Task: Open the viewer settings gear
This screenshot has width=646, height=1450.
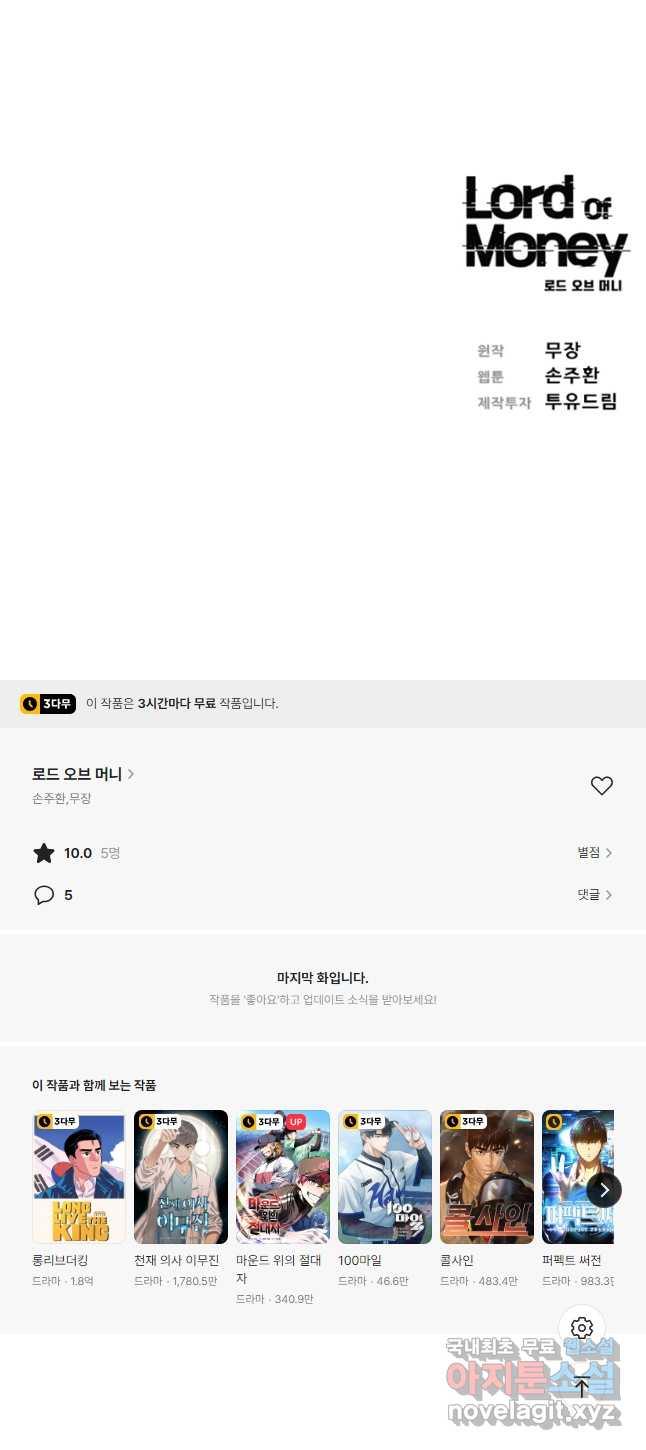Action: click(582, 1328)
